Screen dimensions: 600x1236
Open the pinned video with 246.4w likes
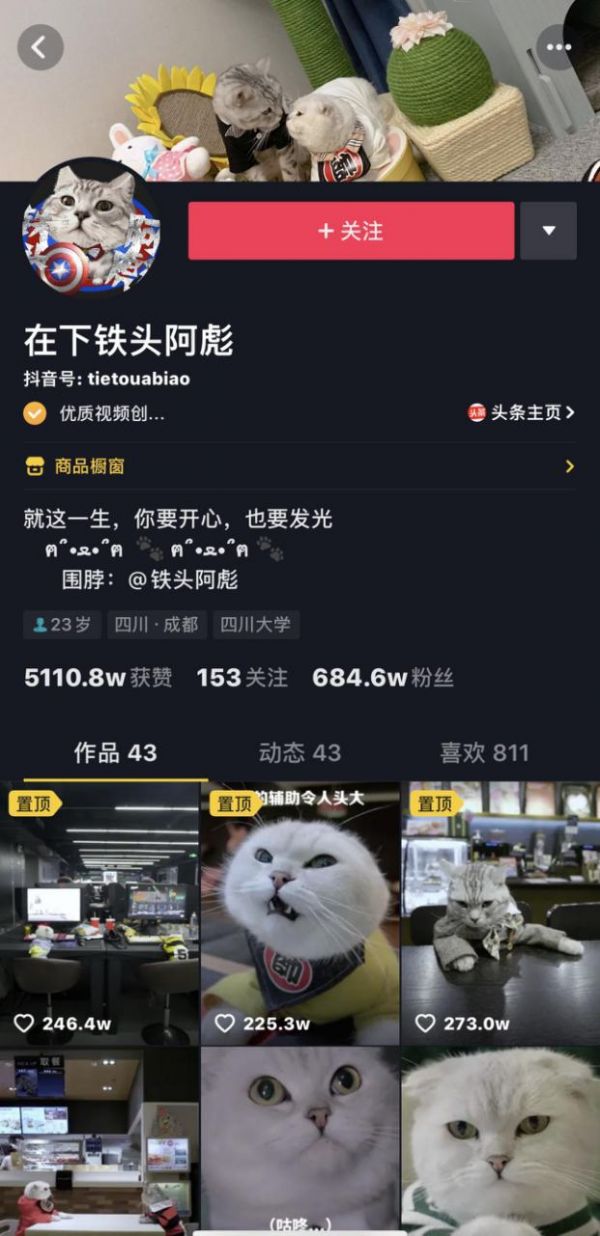coord(99,913)
